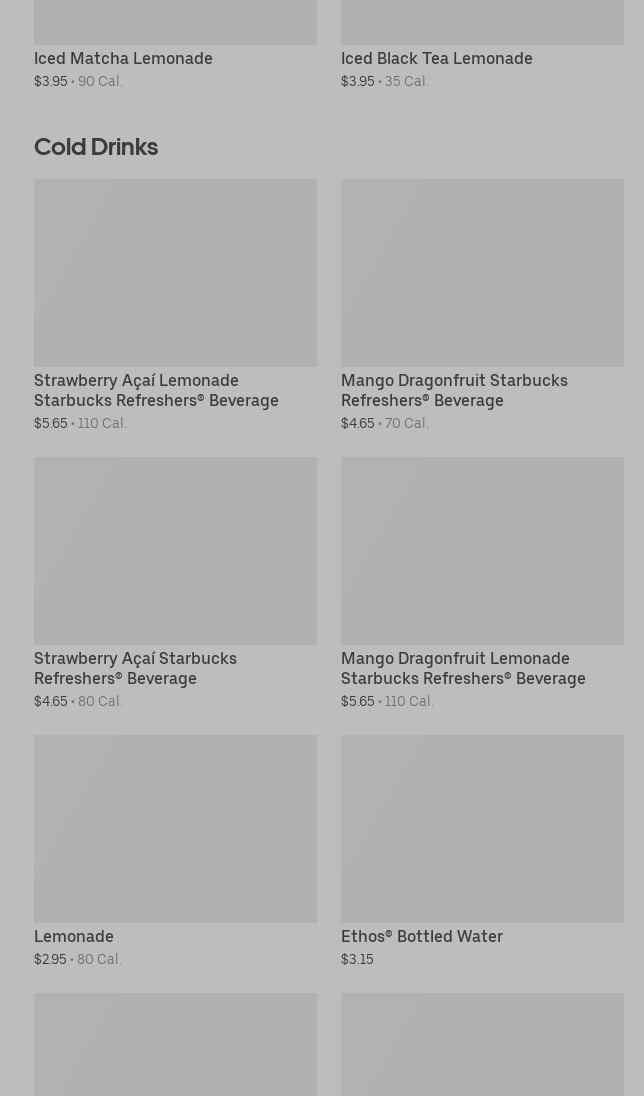This screenshot has height=1096, width=644.
Task: Choose Strawberry Açaí Starbucks Refreshers Beverage
Action: (175, 551)
